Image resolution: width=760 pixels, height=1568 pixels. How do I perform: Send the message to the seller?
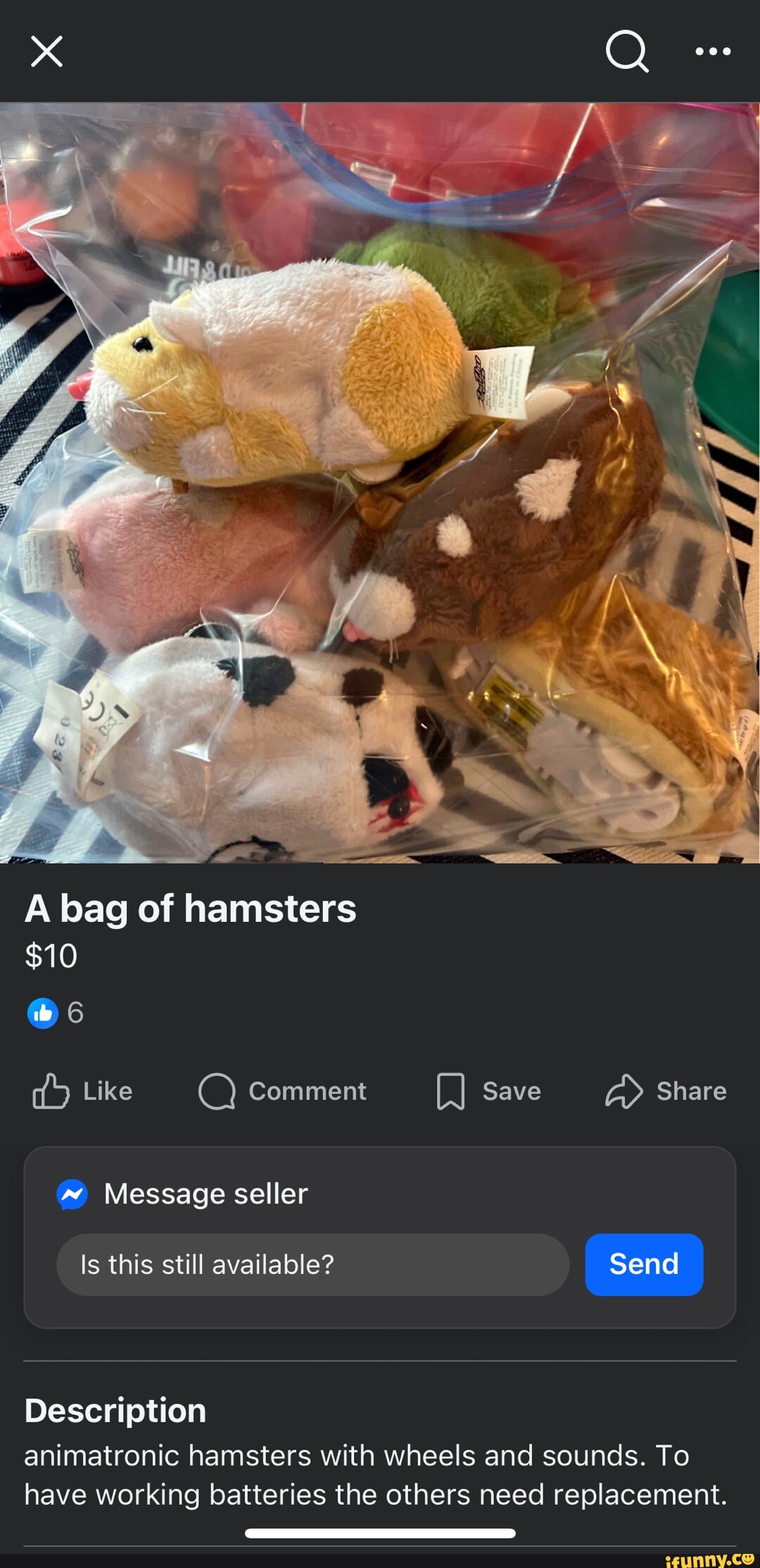(644, 1265)
